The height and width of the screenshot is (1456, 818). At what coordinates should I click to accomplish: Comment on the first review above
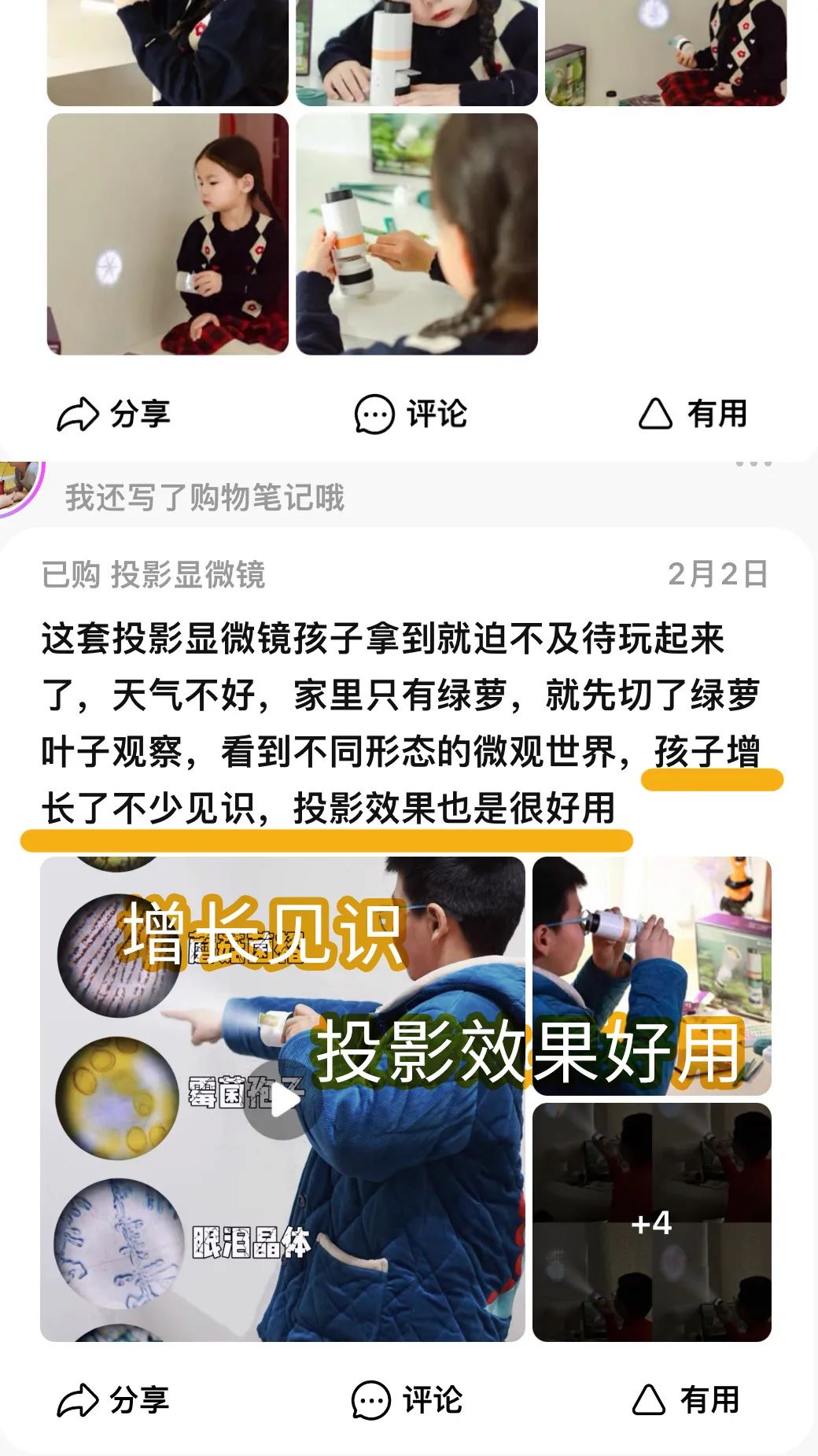click(x=410, y=414)
